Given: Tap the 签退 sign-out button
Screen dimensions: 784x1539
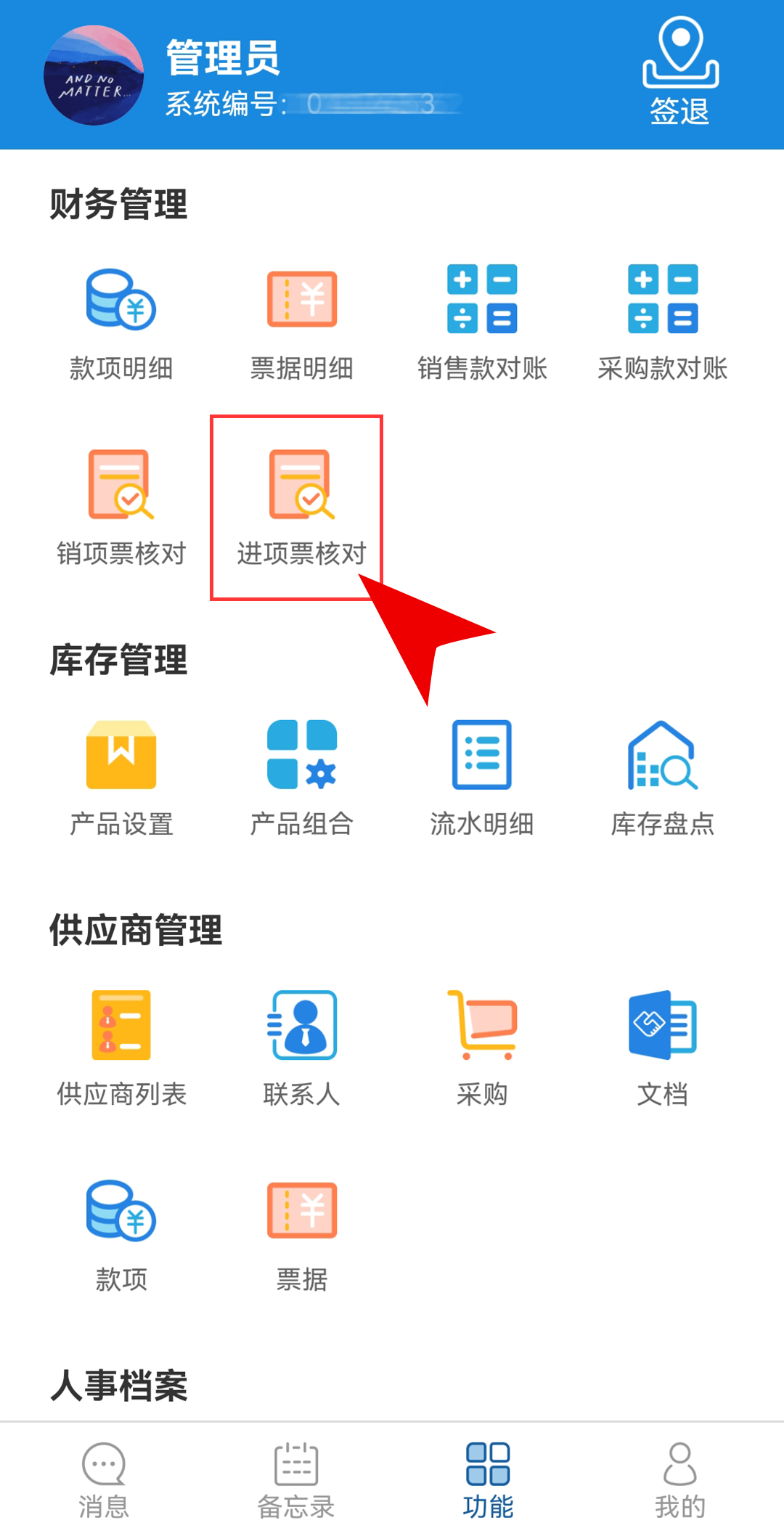Looking at the screenshot, I should (679, 73).
